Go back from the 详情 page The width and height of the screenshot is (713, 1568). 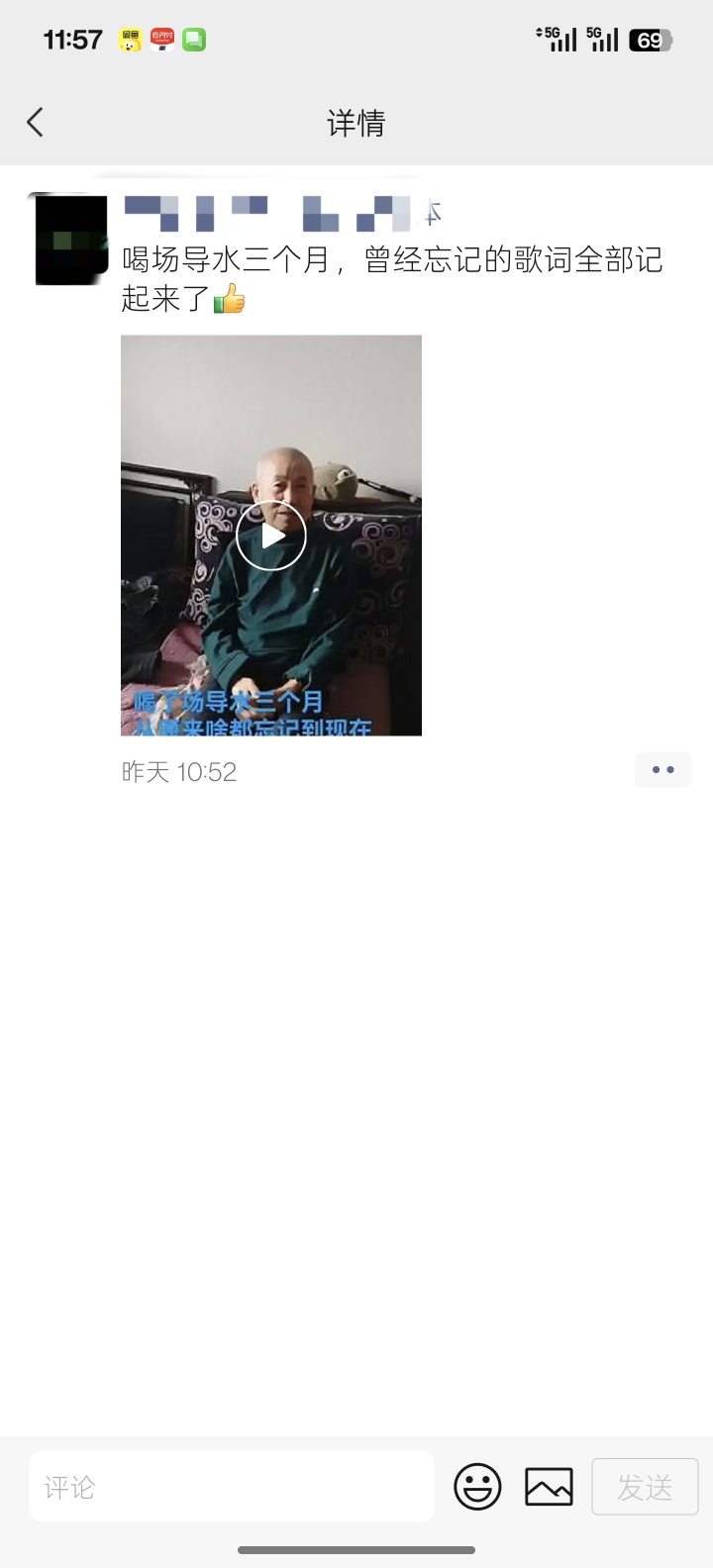coord(36,123)
